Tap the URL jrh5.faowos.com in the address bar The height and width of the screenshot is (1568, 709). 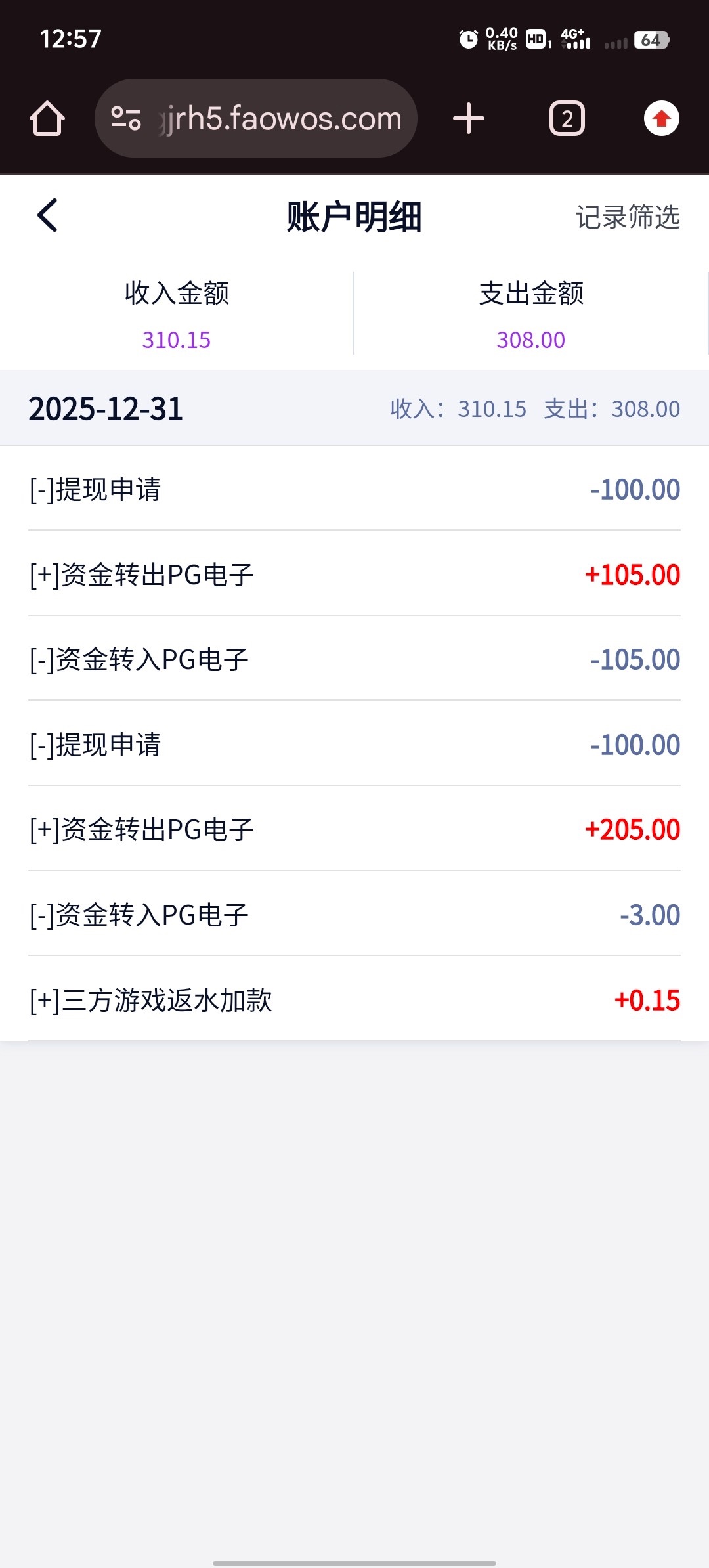click(x=278, y=118)
